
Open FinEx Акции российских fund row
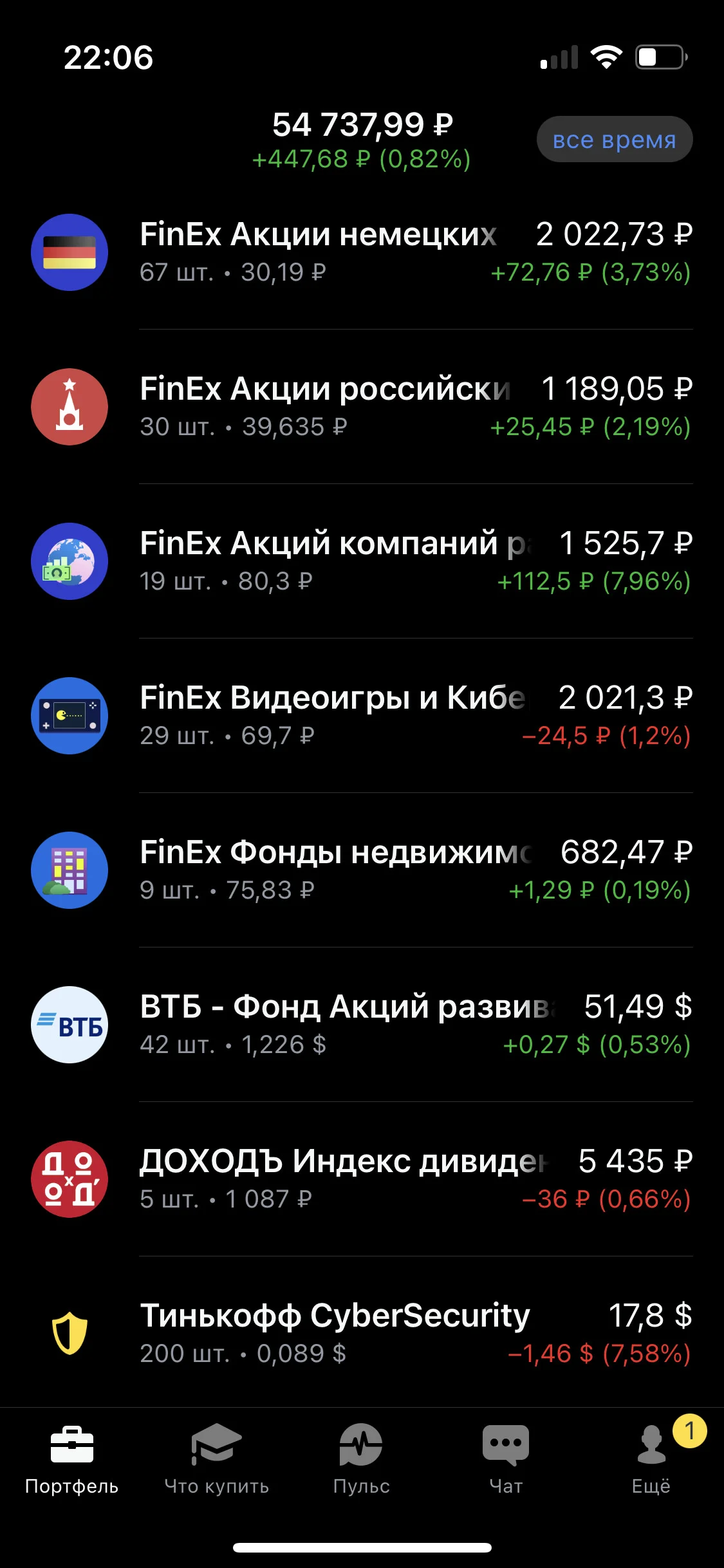[x=362, y=407]
